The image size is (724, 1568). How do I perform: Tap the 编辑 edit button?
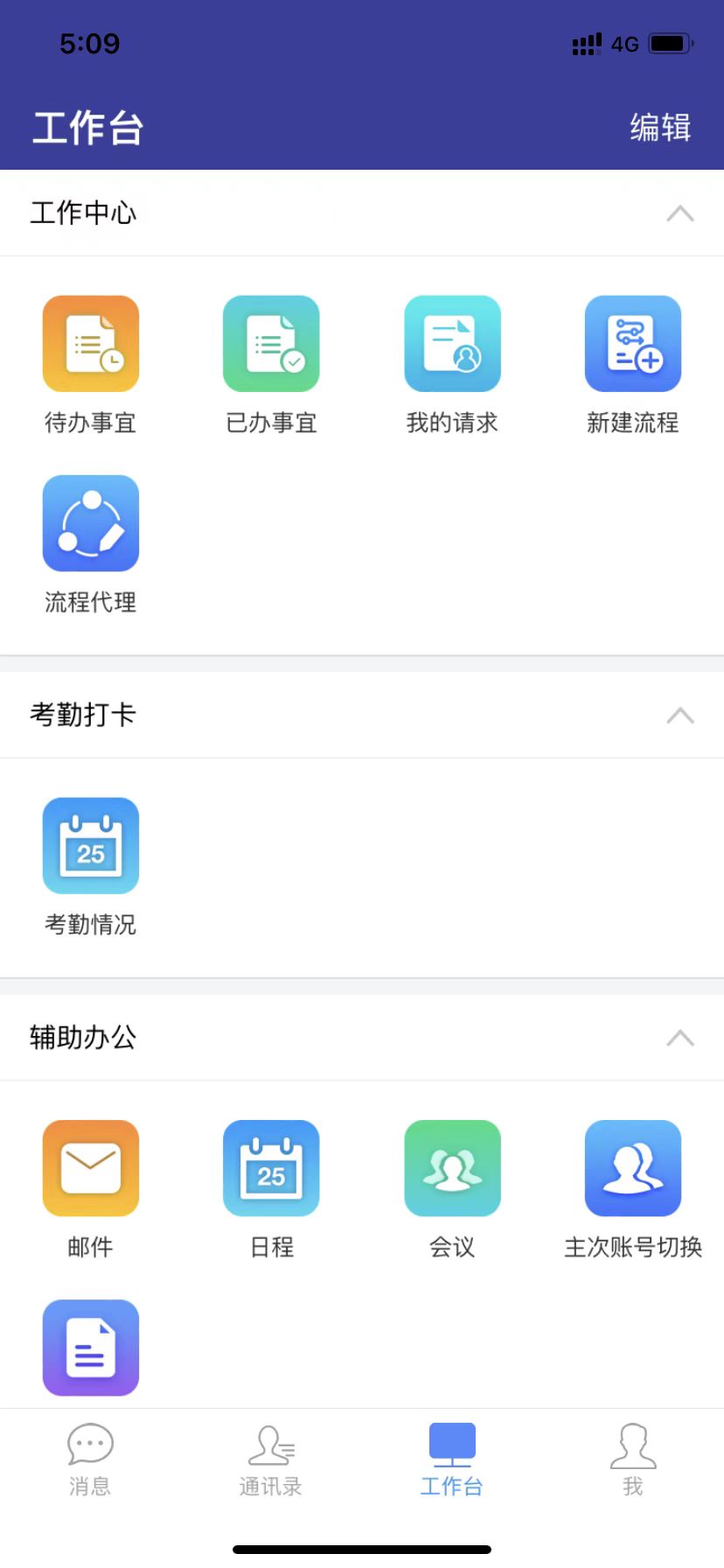(x=660, y=127)
